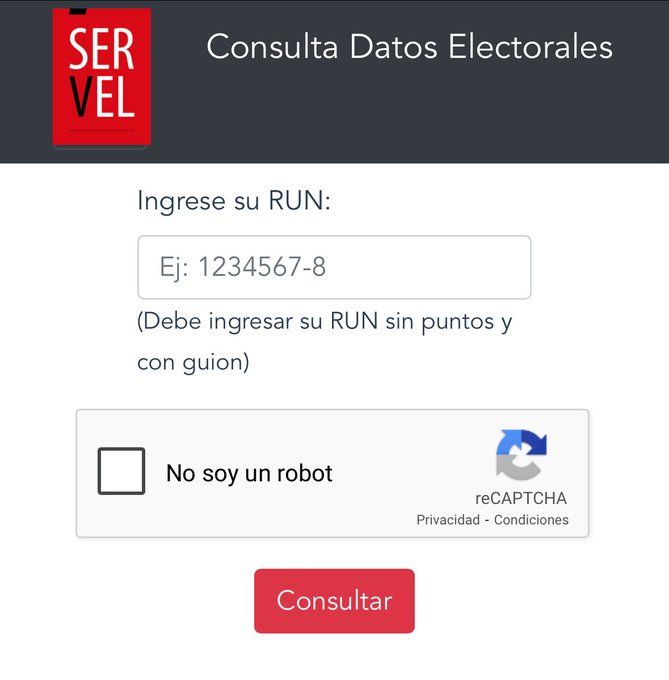Focus the RUN input field
669x680 pixels.
pos(333,267)
